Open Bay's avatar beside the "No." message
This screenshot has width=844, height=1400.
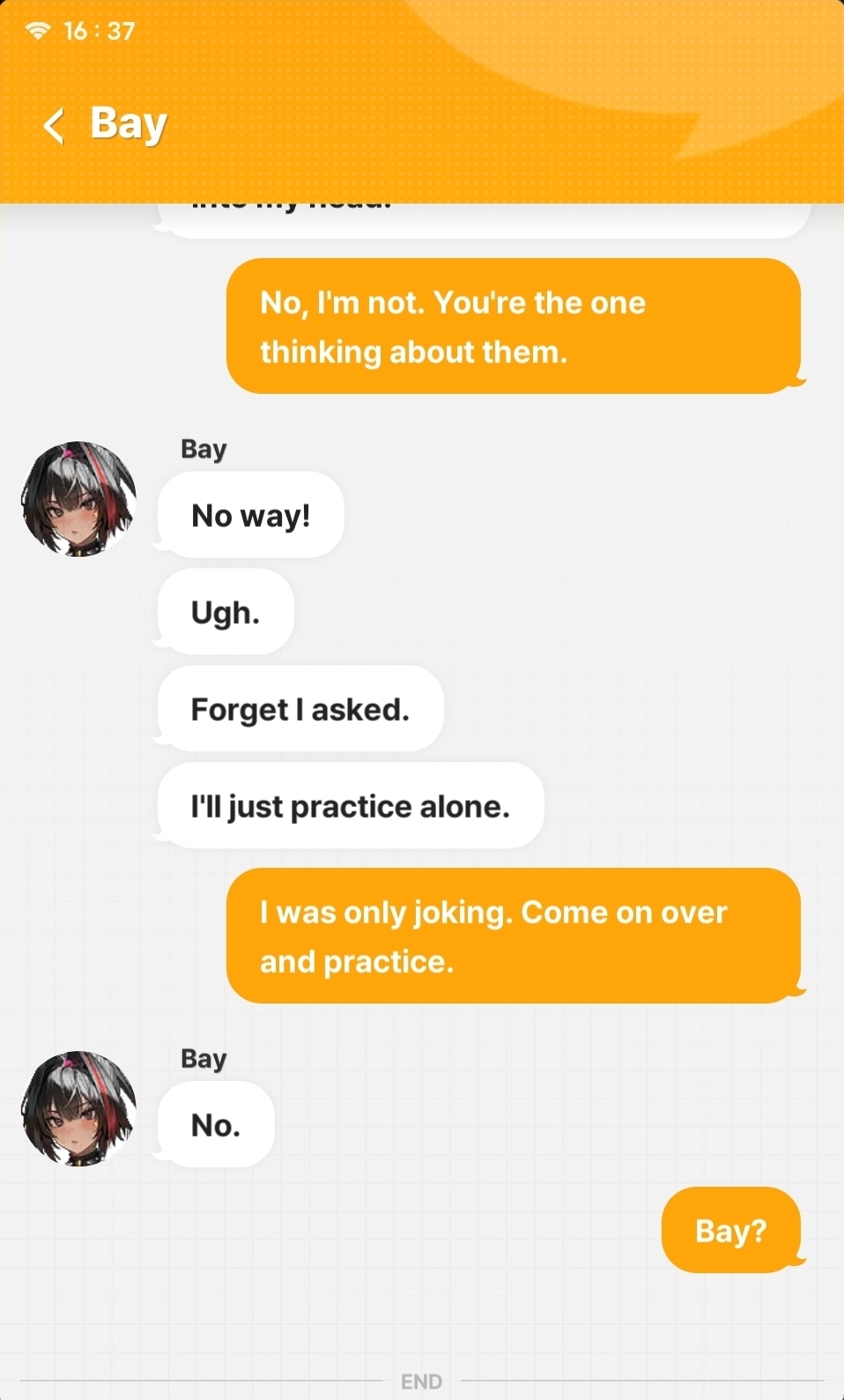79,1108
